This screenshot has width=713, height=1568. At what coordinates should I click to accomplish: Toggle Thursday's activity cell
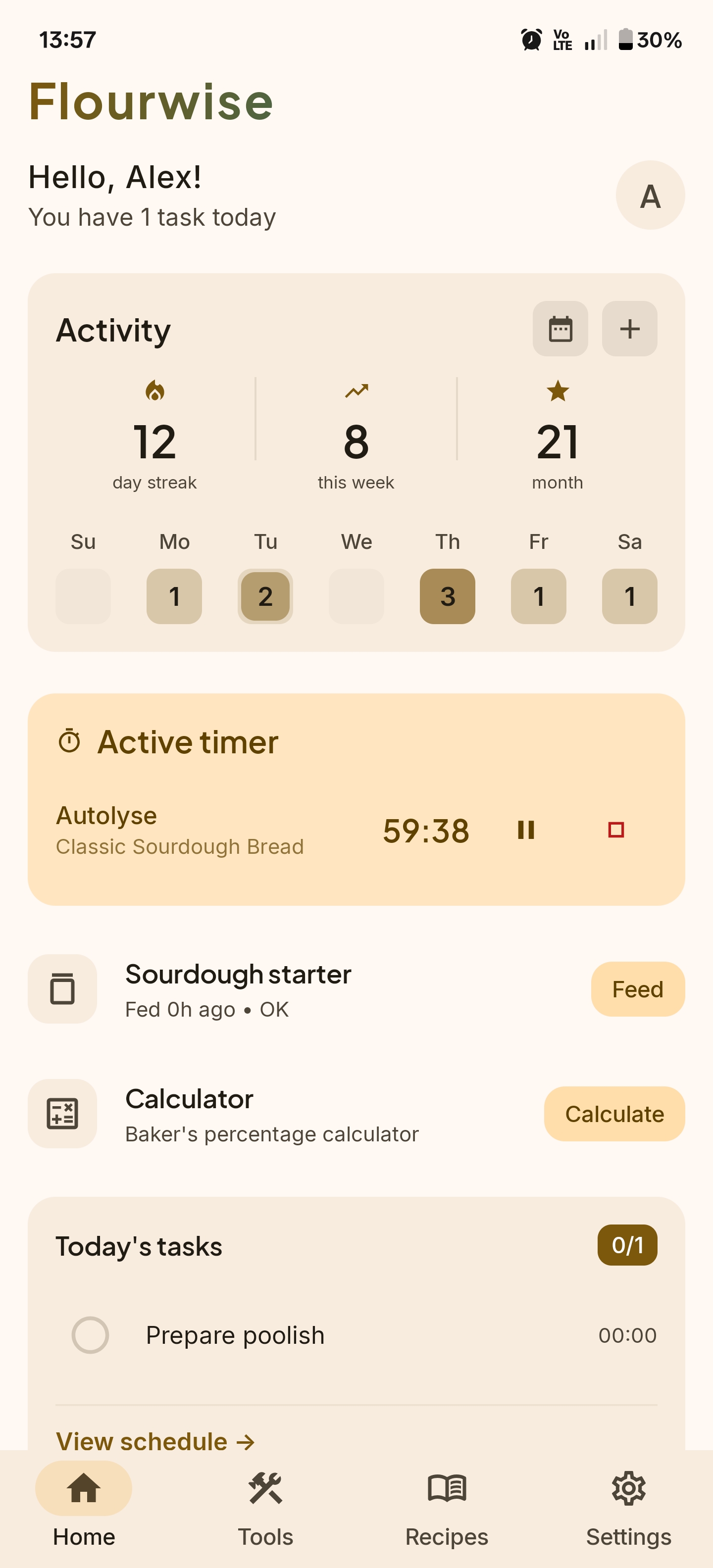447,597
